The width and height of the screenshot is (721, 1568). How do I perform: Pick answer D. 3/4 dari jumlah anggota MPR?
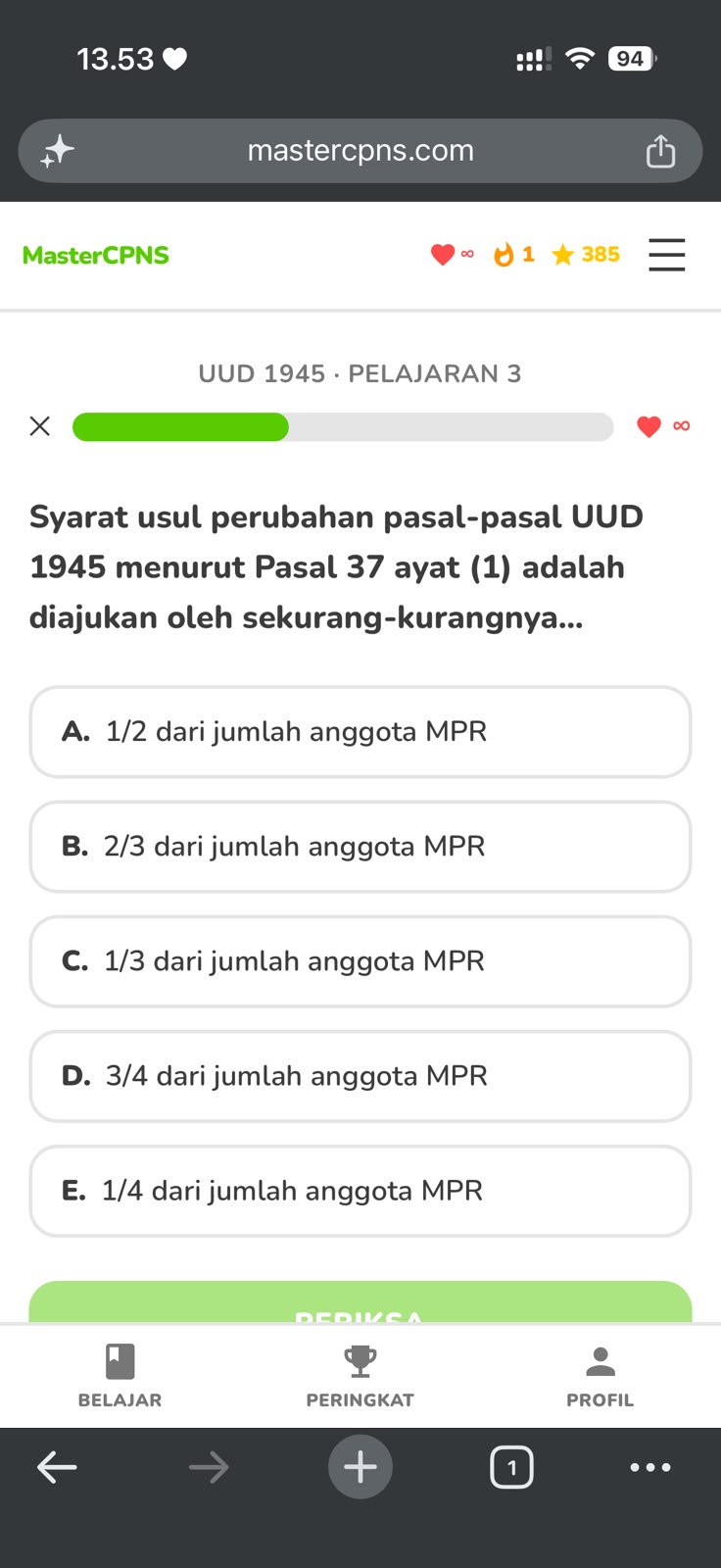360,1076
